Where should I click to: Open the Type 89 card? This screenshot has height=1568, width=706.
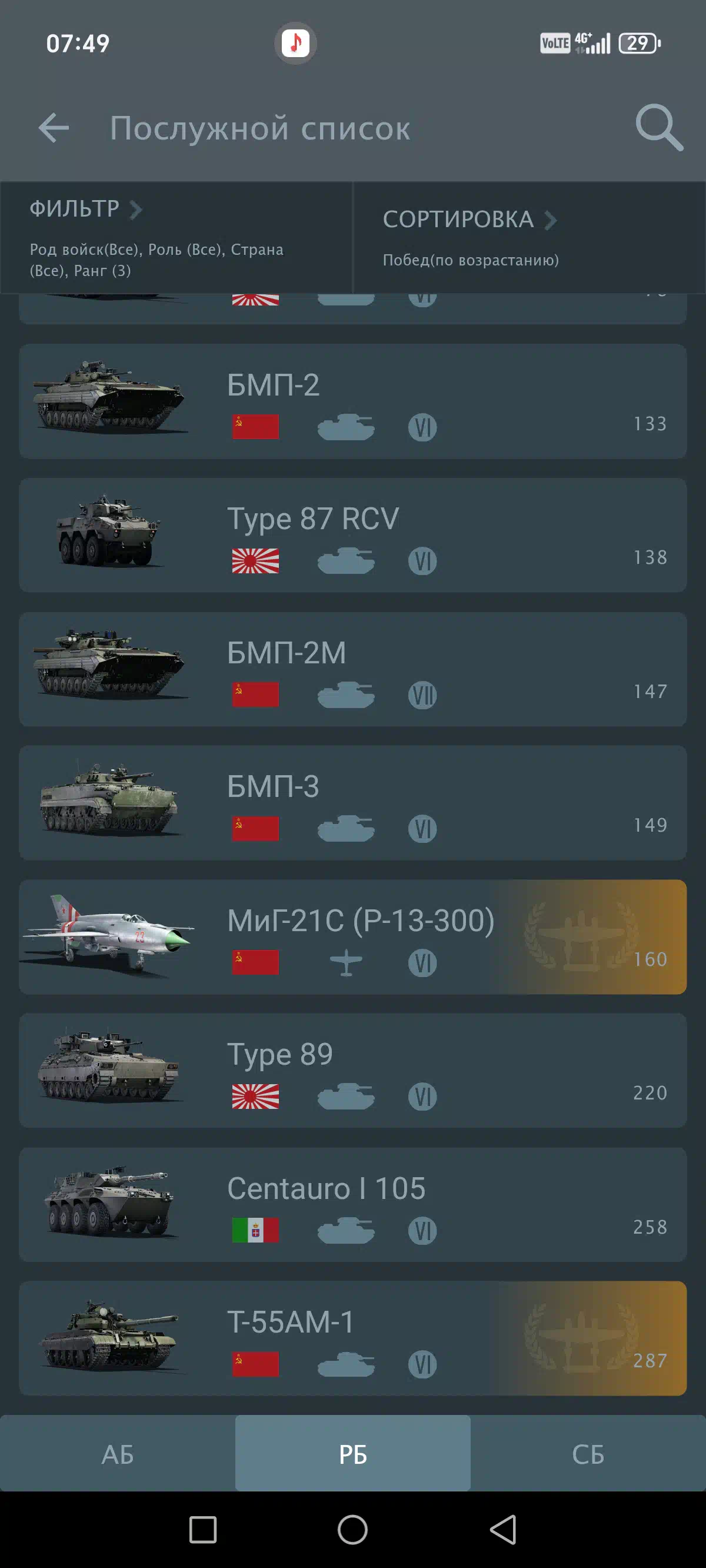point(353,1071)
